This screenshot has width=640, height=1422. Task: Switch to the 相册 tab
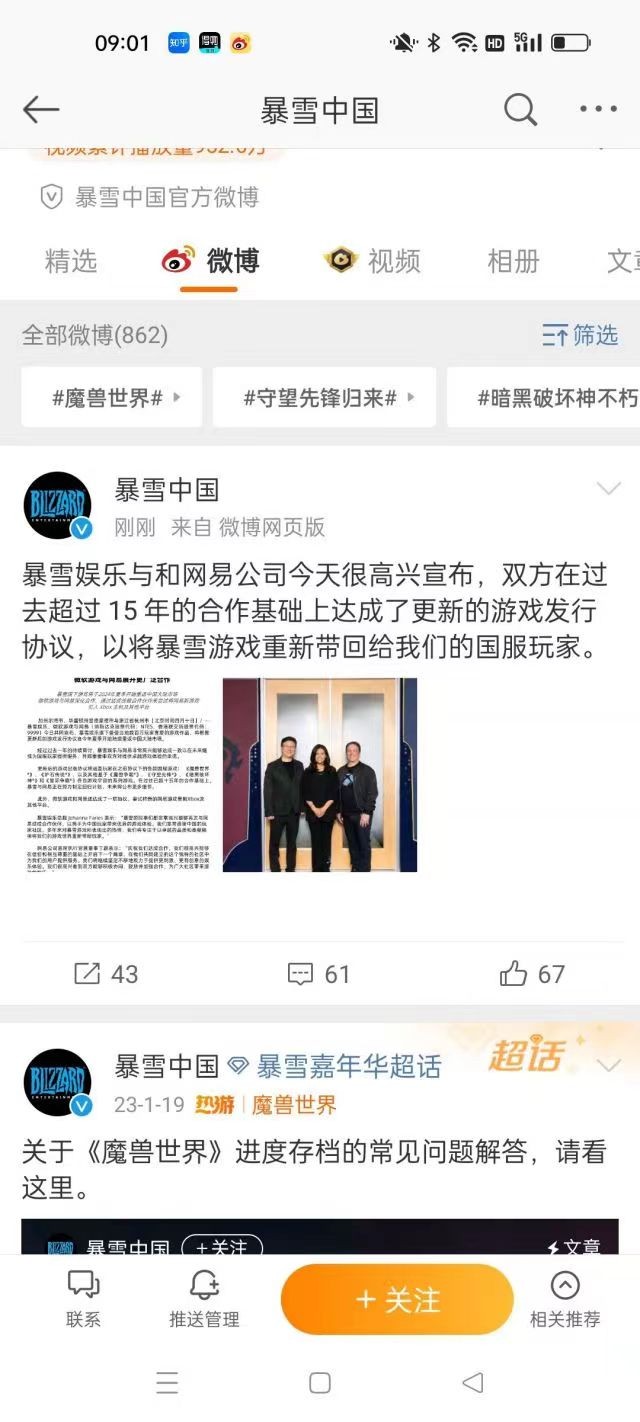point(513,261)
